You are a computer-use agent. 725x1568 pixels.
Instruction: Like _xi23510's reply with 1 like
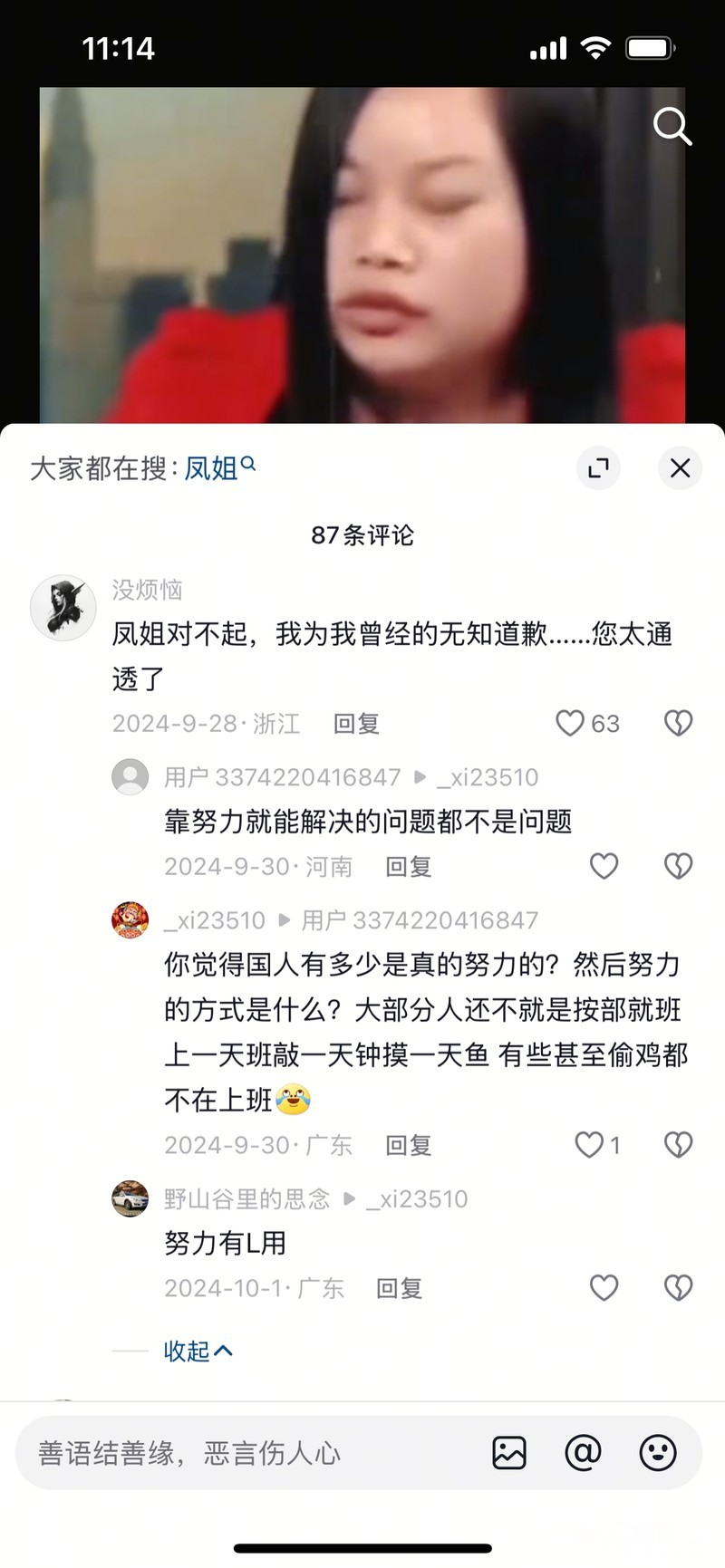[590, 1145]
